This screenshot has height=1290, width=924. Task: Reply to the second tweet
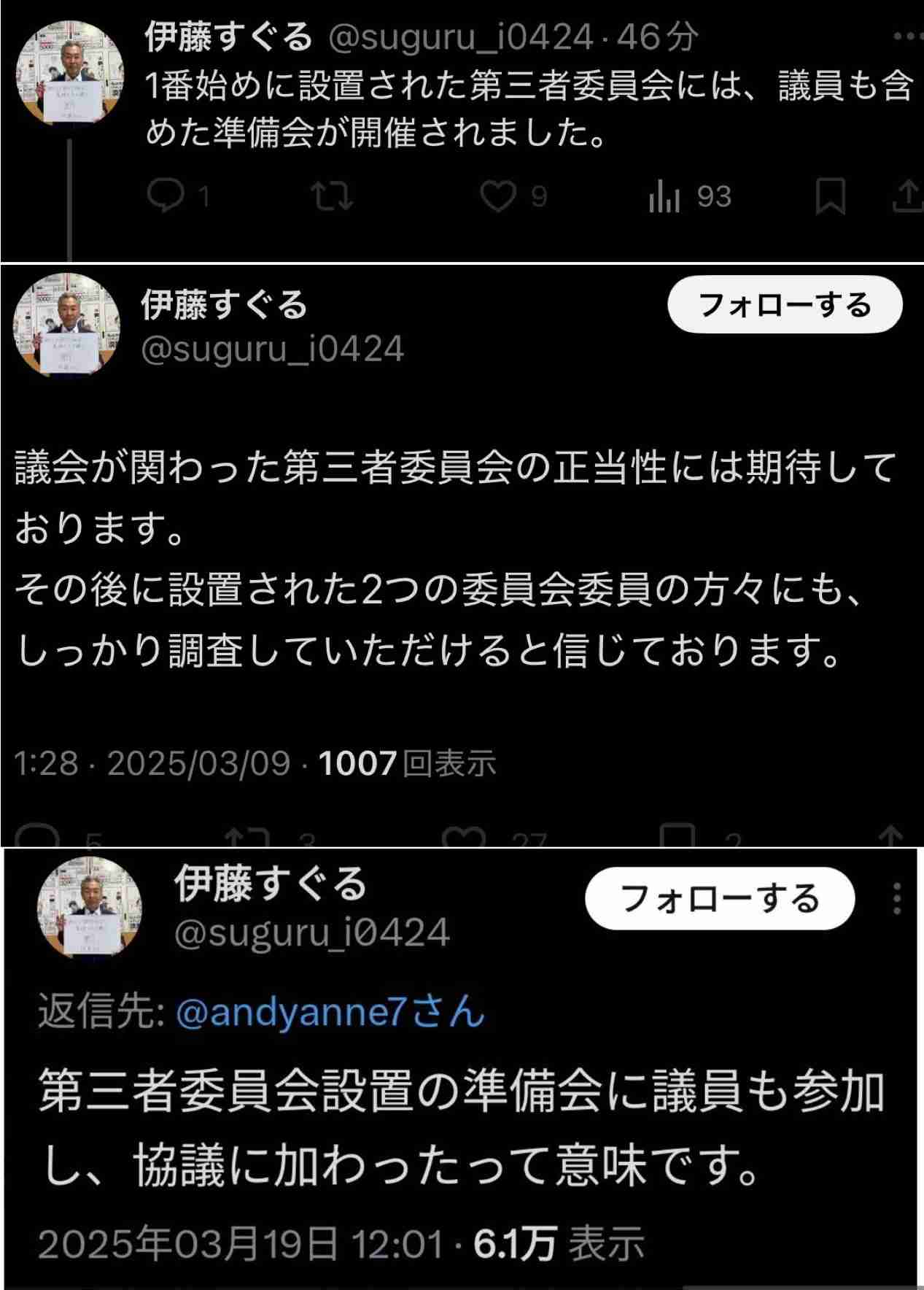point(36,838)
